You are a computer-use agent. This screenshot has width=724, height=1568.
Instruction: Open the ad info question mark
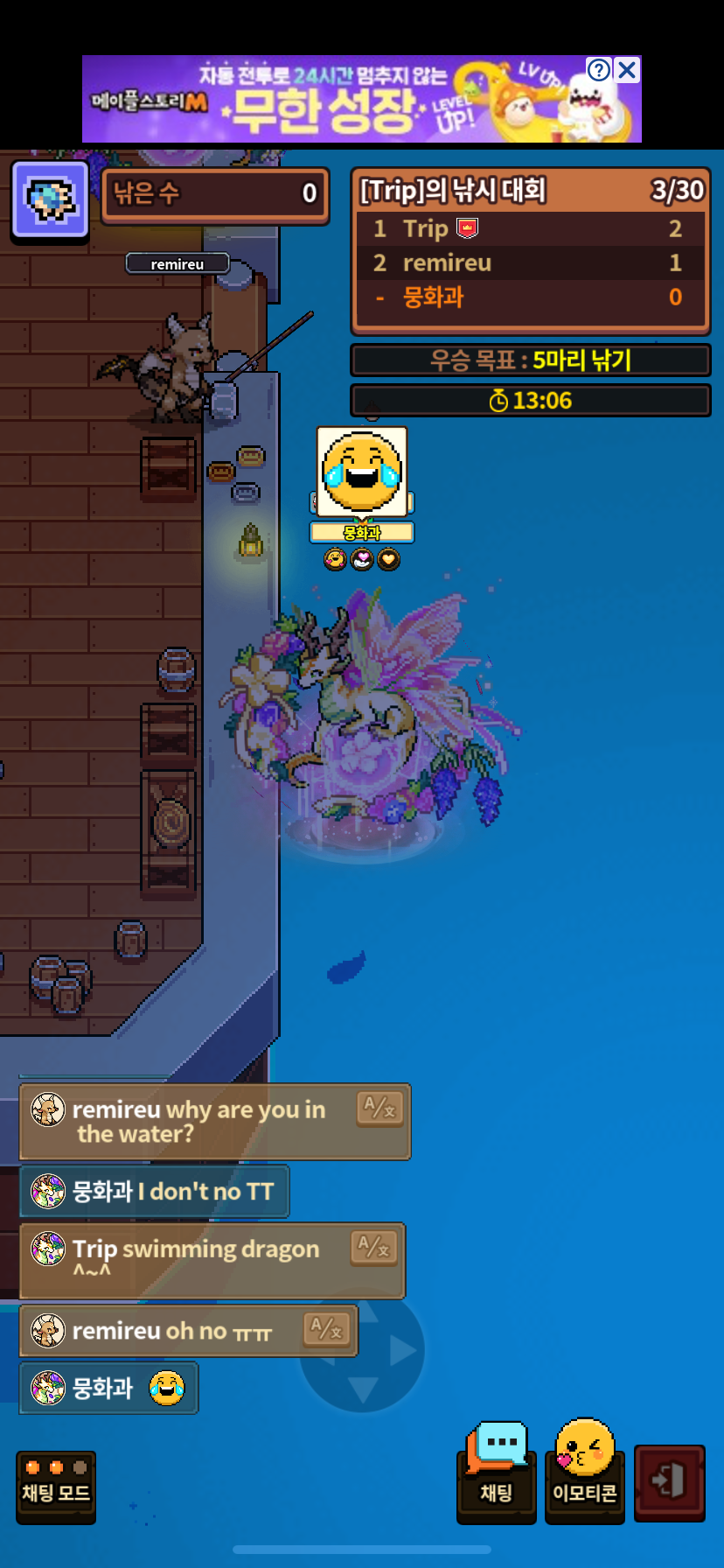[x=599, y=70]
